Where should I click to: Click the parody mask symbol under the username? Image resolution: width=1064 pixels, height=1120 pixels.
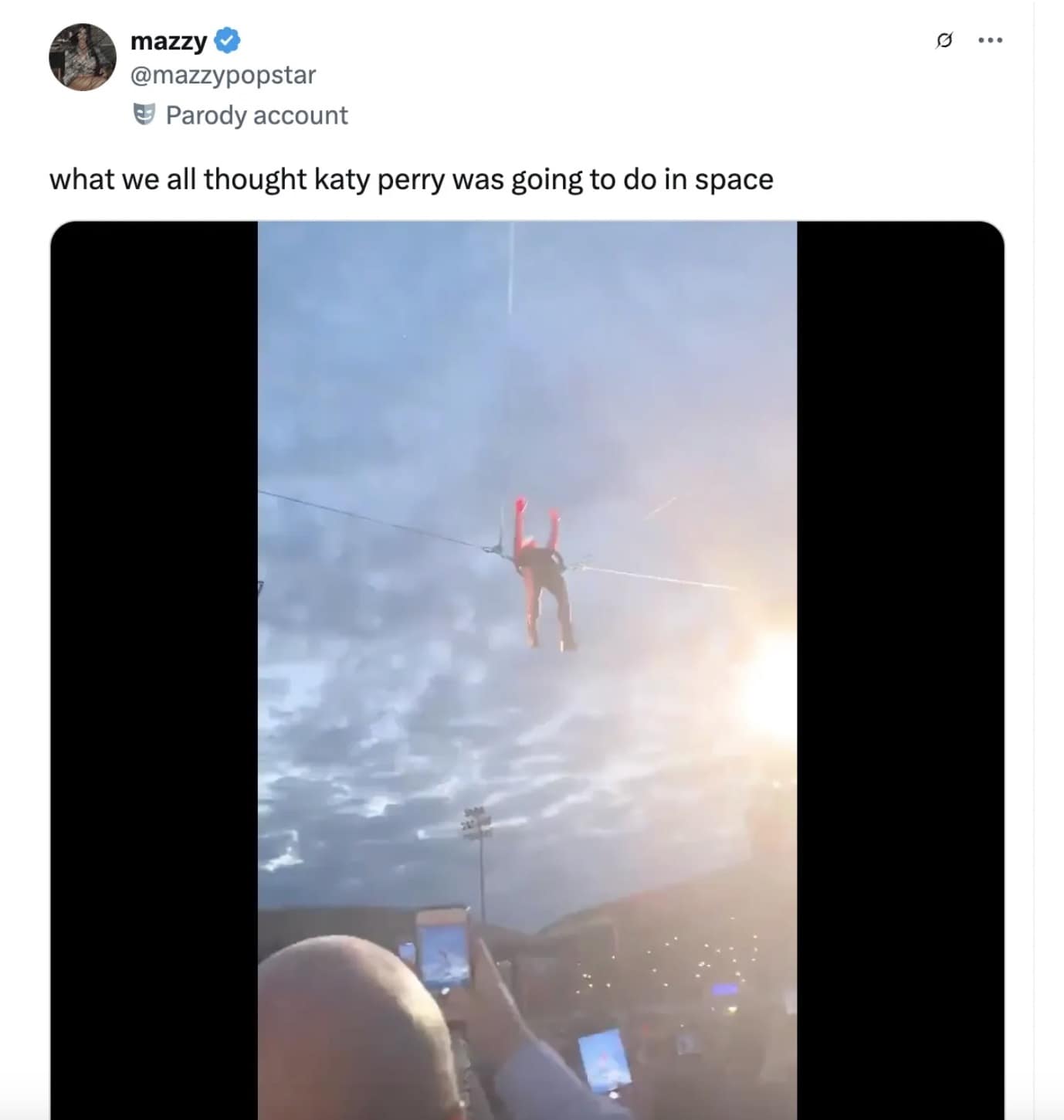145,114
